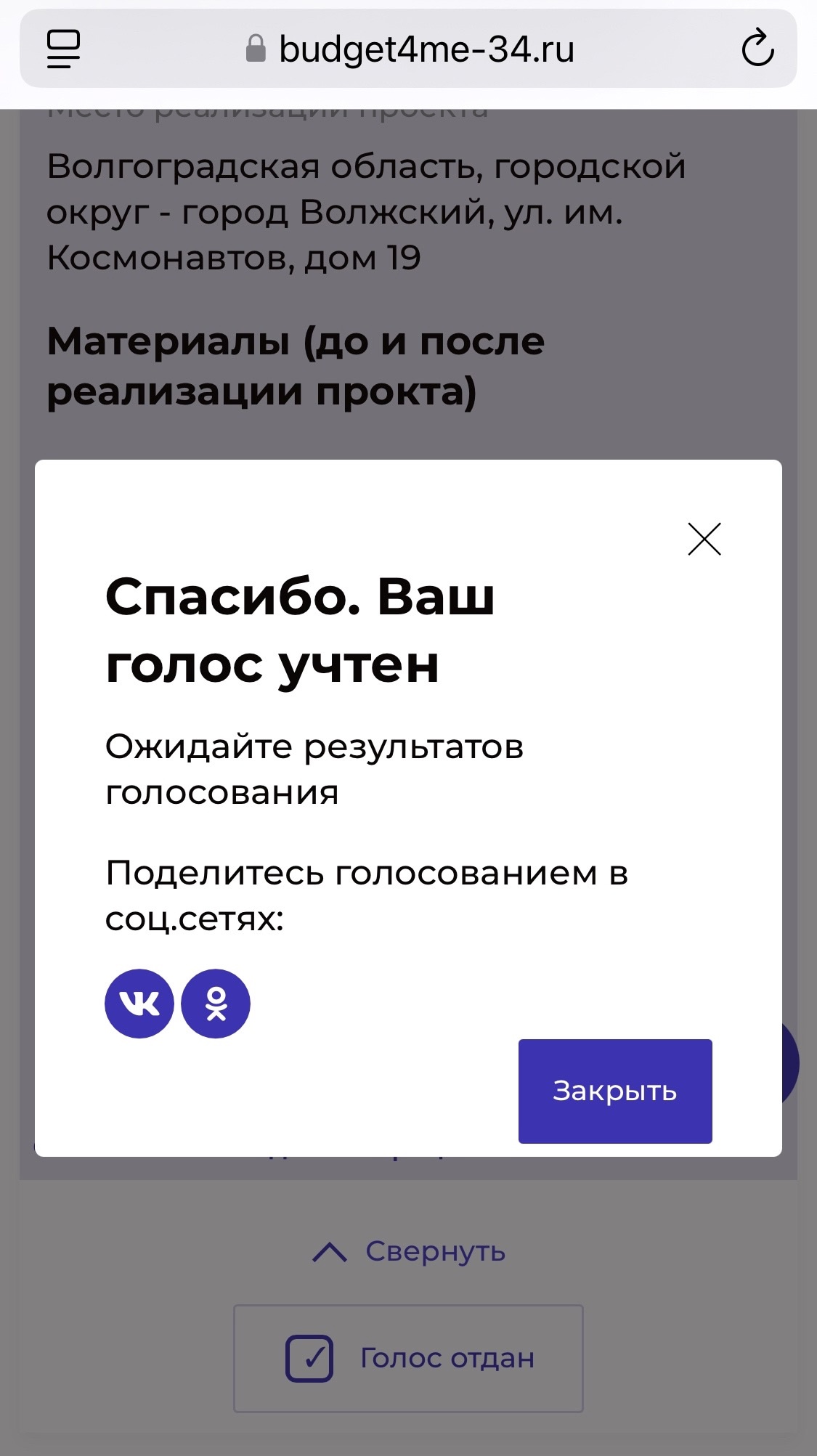Image resolution: width=817 pixels, height=1456 pixels.
Task: Dismiss the dialog with the X icon
Action: [x=704, y=540]
